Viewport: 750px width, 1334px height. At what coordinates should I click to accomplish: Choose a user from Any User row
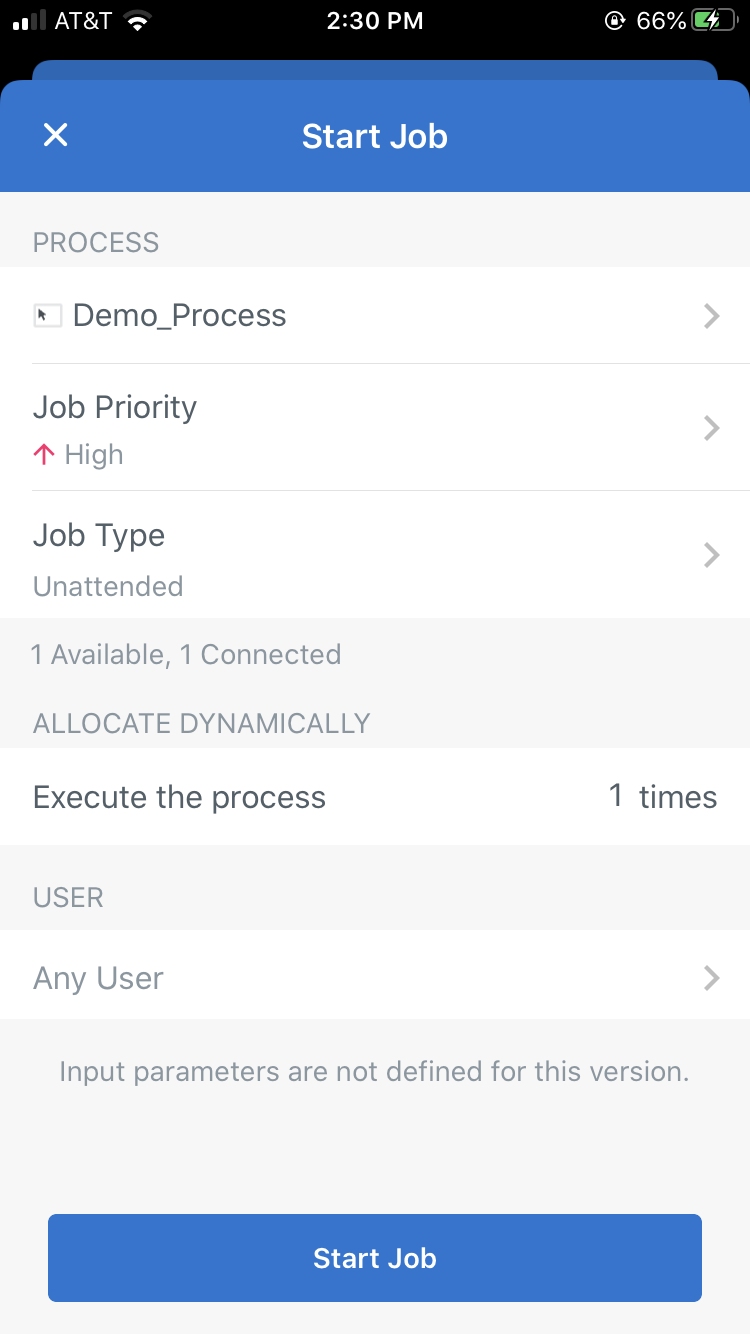(x=375, y=977)
